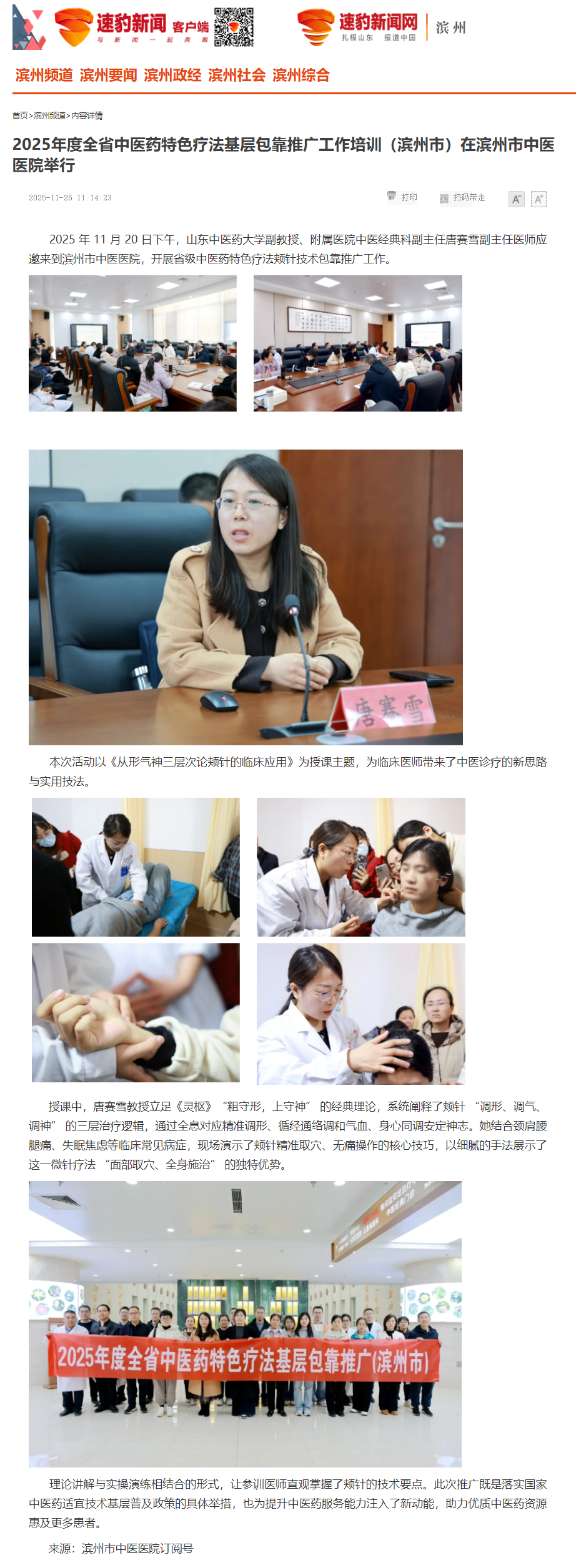576x1568 pixels.
Task: Tap the 首页 breadcrumb link
Action: (x=20, y=115)
